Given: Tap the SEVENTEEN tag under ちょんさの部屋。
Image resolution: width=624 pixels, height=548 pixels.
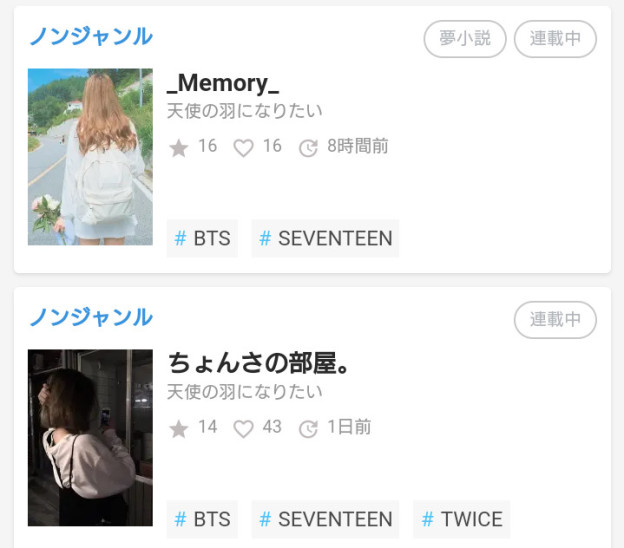Looking at the screenshot, I should (325, 519).
